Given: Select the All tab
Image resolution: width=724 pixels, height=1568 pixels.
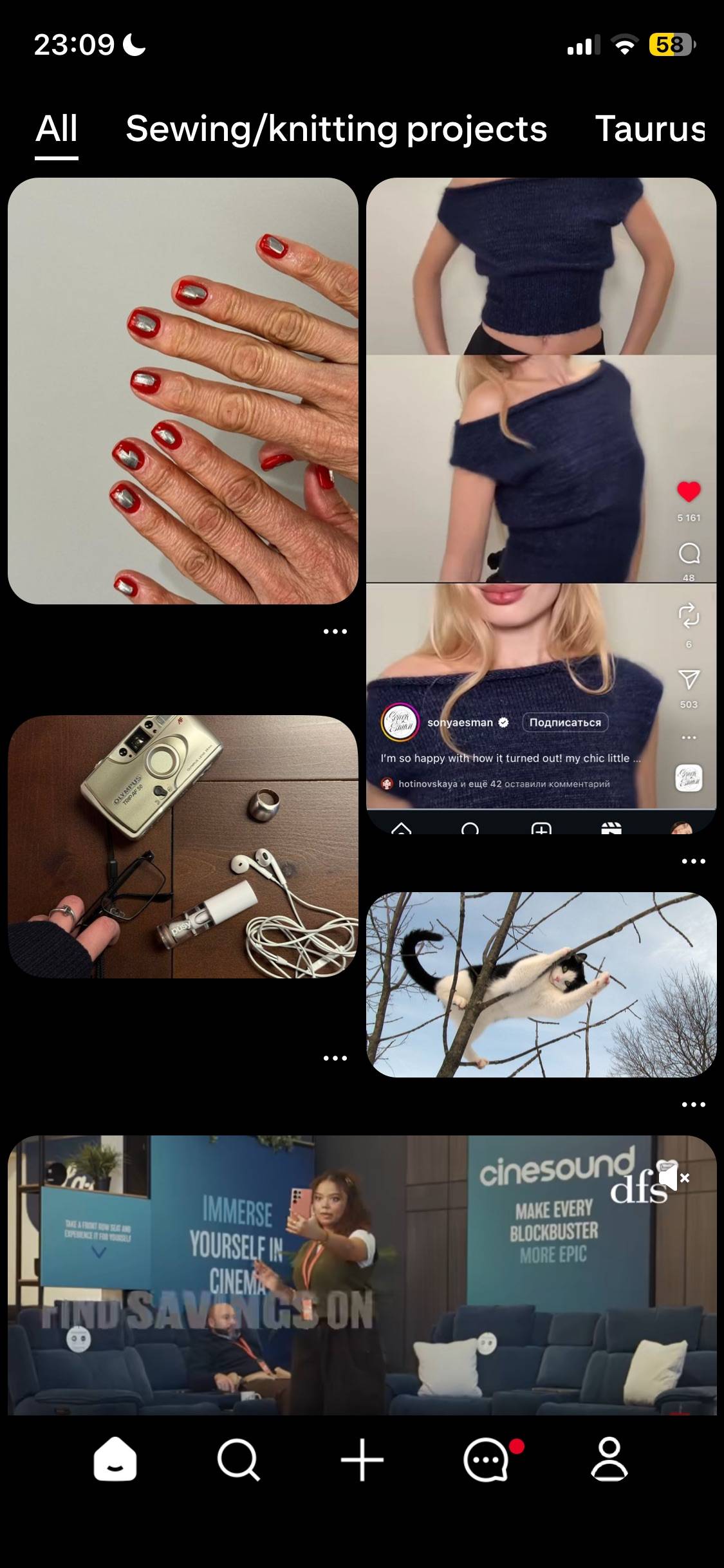Looking at the screenshot, I should (57, 129).
